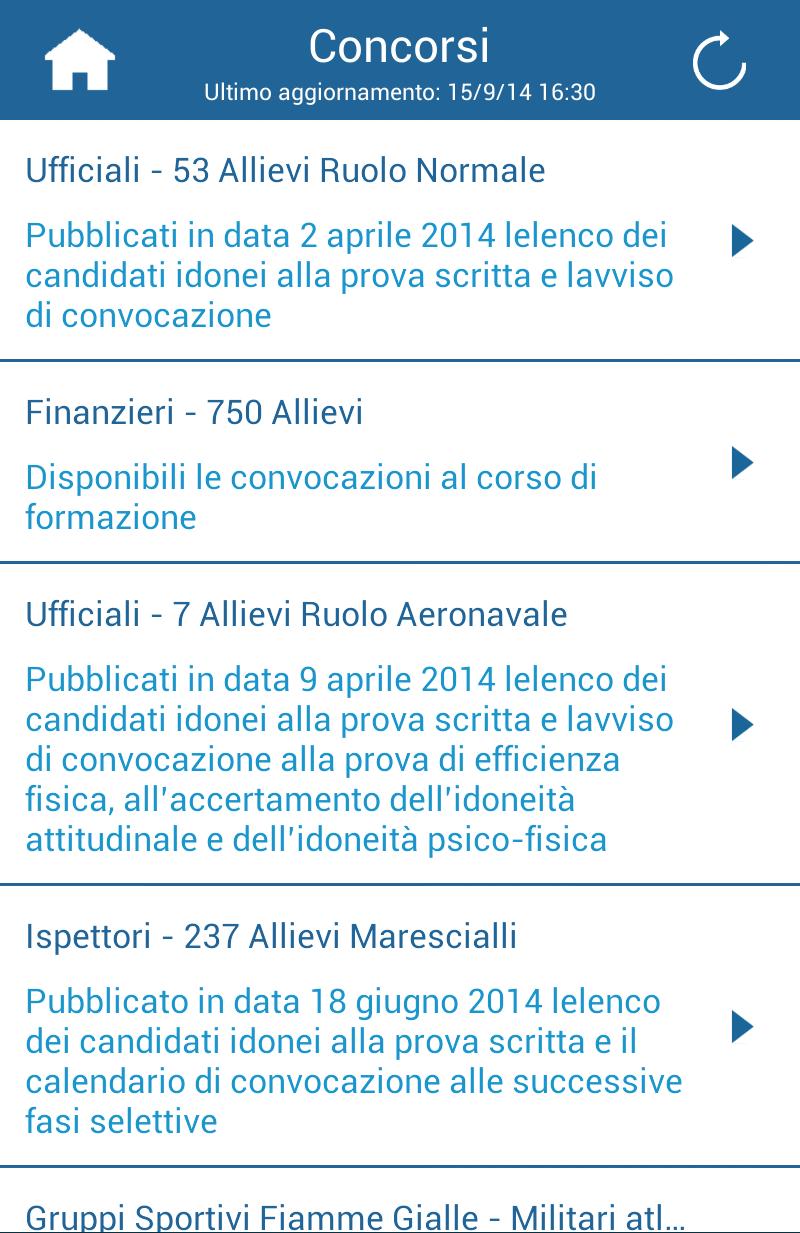Viewport: 800px width, 1233px height.
Task: Tap the Ultimo aggiornamento timestamp
Action: (400, 90)
